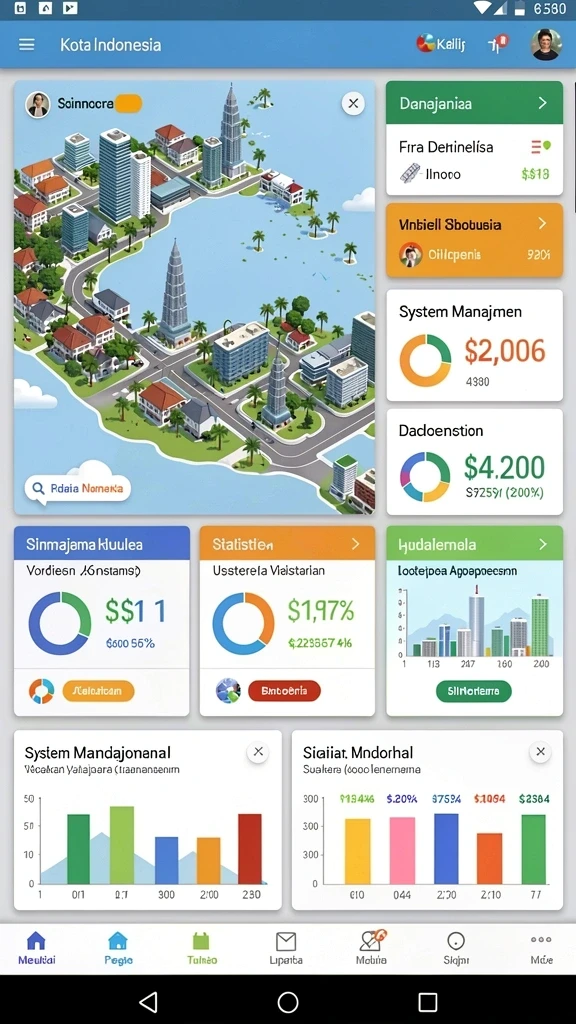This screenshot has height=1024, width=576.
Task: Expand the green Hudalemela header
Action: point(474,543)
